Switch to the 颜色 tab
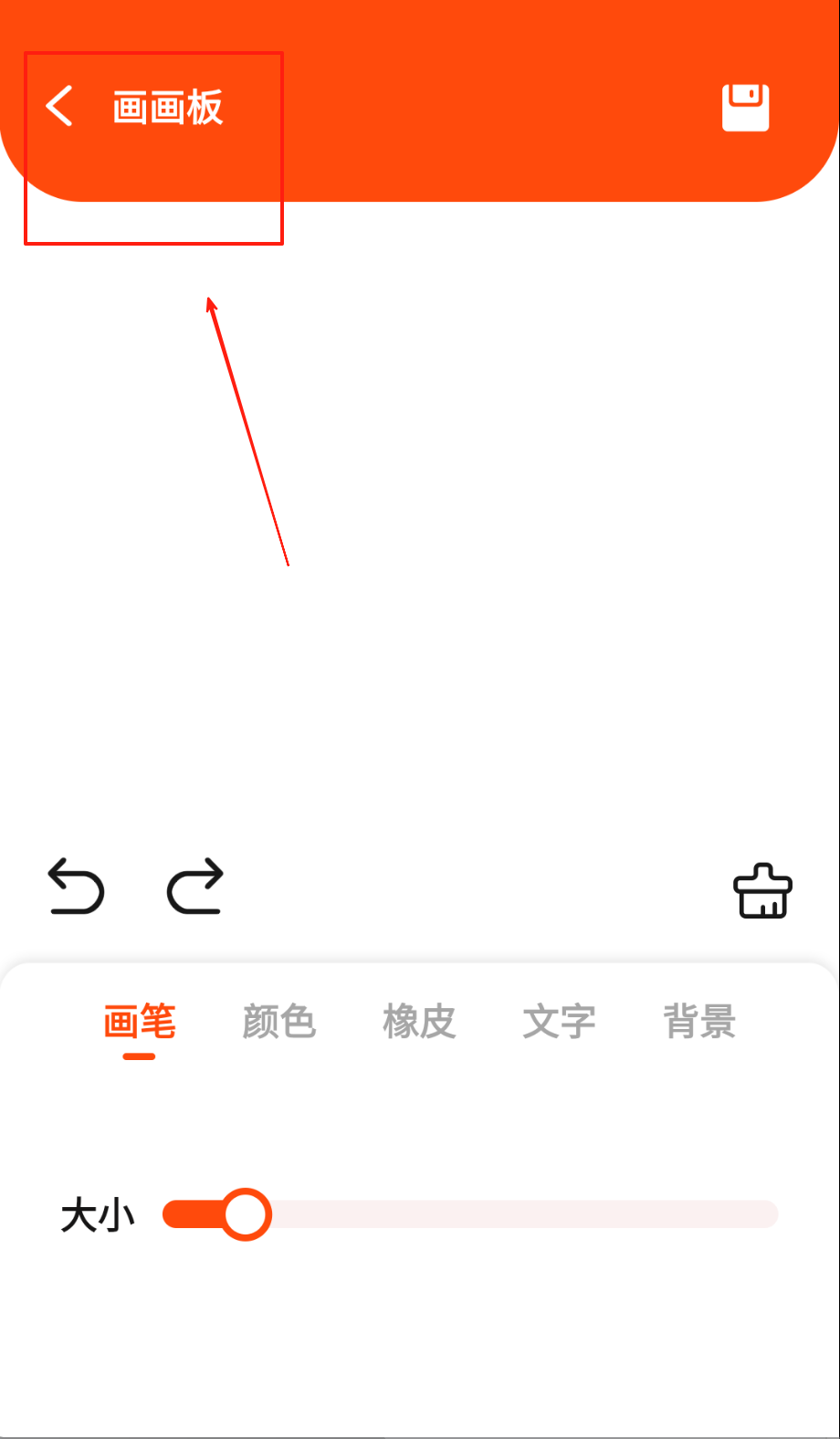Screen dimensions: 840x1439 (279, 1022)
